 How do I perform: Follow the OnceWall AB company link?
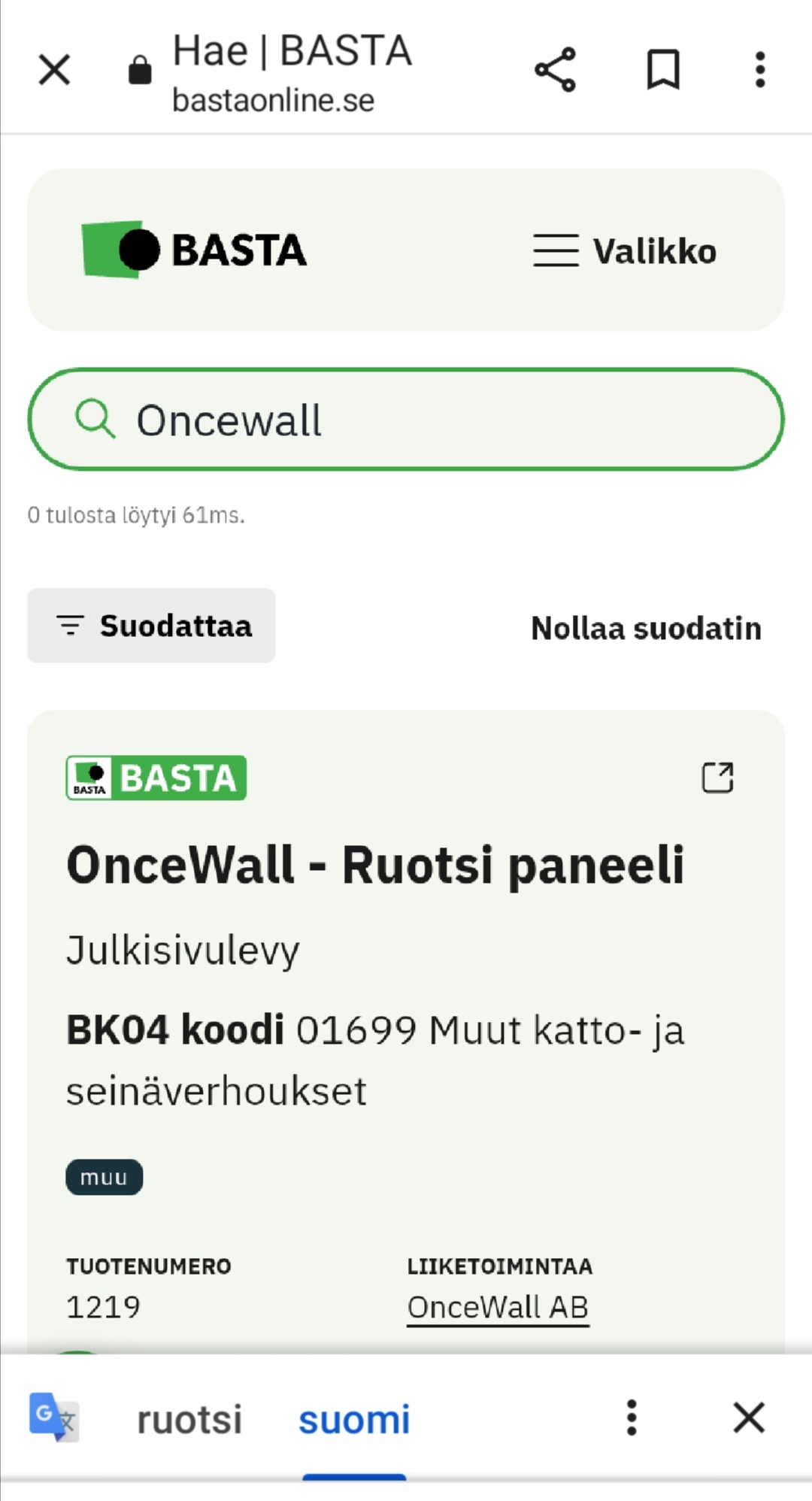pyautogui.click(x=498, y=1308)
